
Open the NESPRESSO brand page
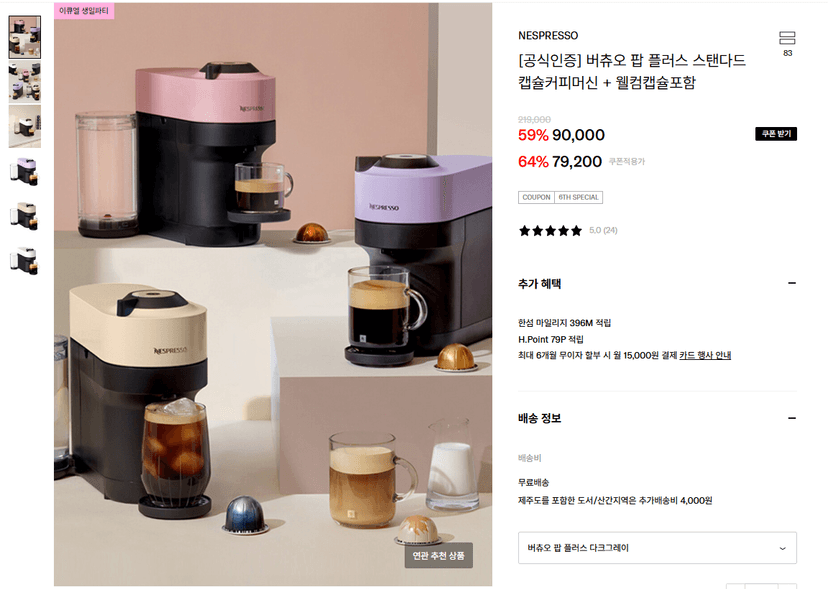coord(548,35)
